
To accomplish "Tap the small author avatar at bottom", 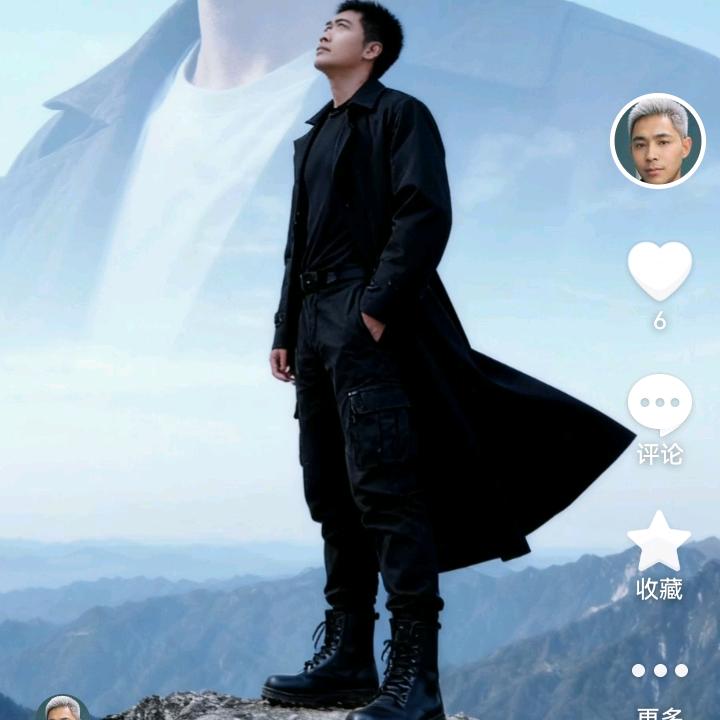I will 63,709.
